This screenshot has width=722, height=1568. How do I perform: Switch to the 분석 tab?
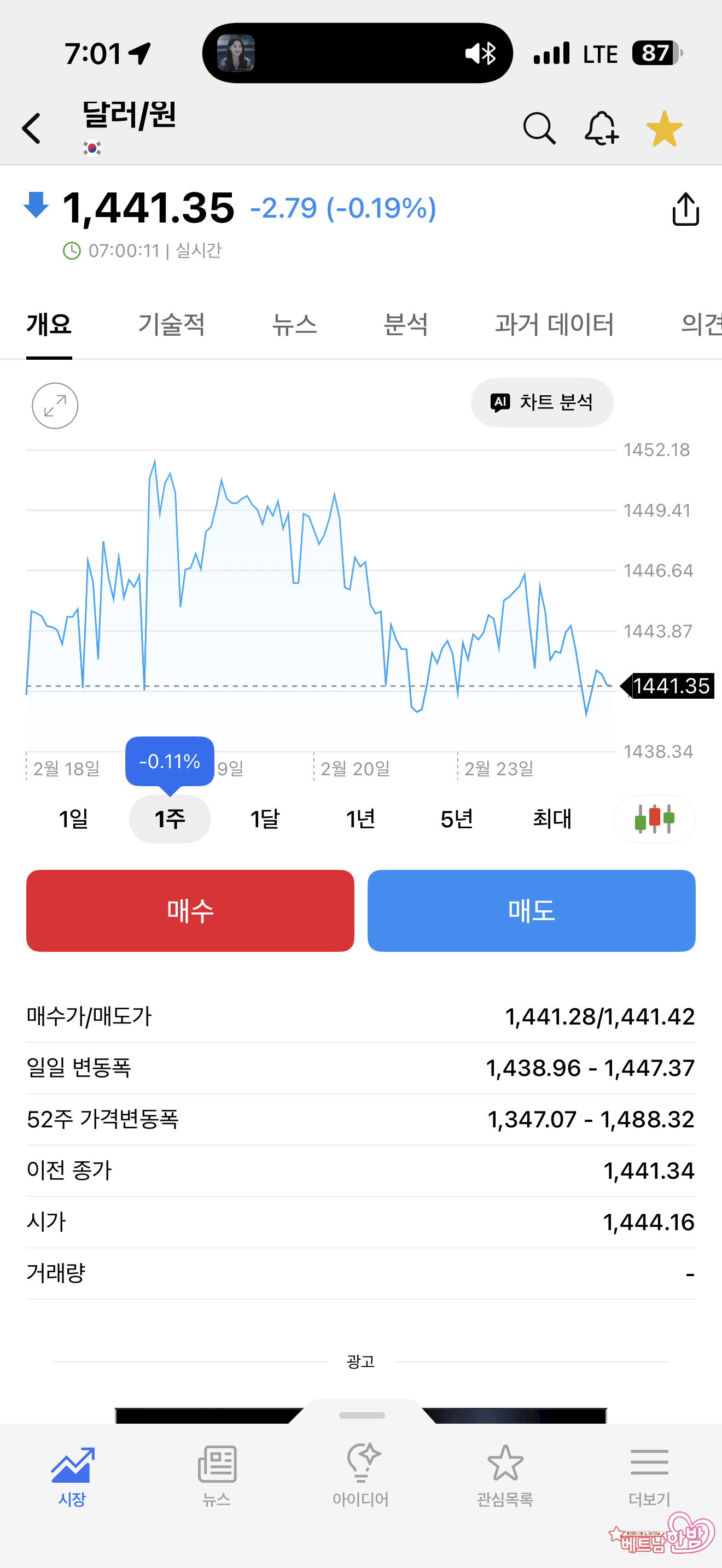coord(405,324)
